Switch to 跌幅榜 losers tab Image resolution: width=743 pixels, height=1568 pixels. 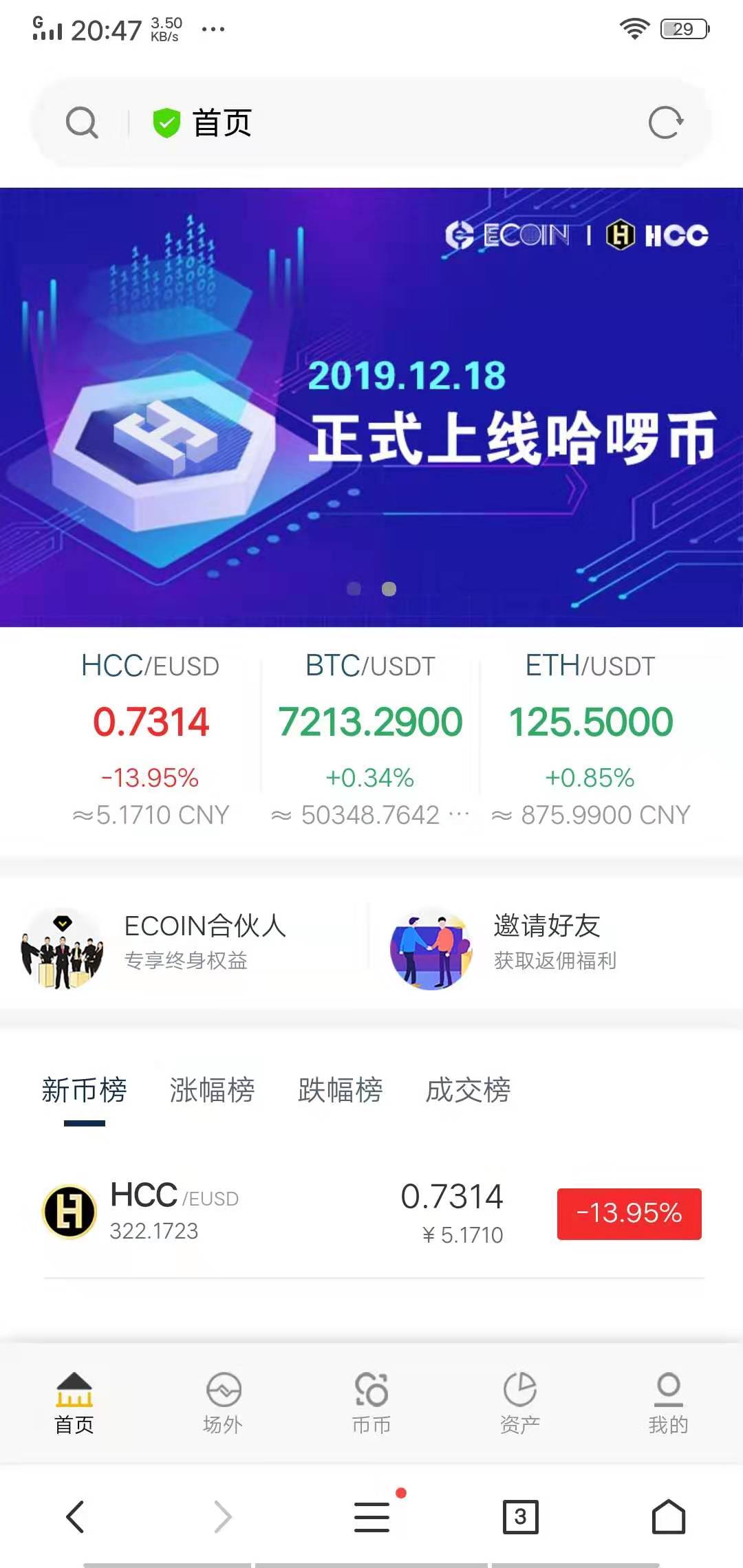(x=340, y=1091)
